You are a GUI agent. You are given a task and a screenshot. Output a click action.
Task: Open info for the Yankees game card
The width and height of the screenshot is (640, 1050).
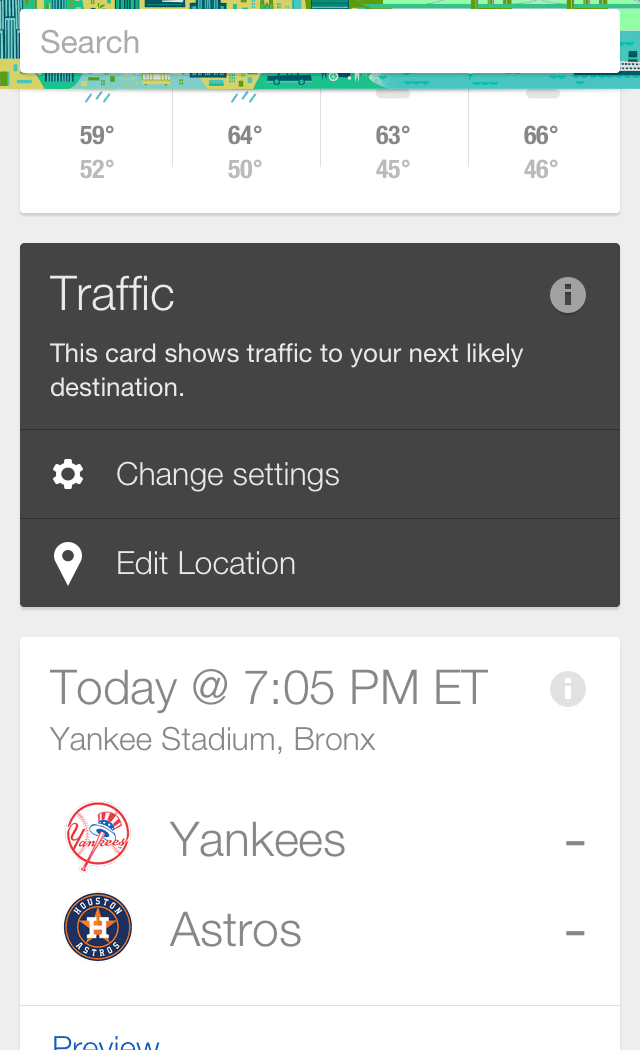click(x=568, y=689)
